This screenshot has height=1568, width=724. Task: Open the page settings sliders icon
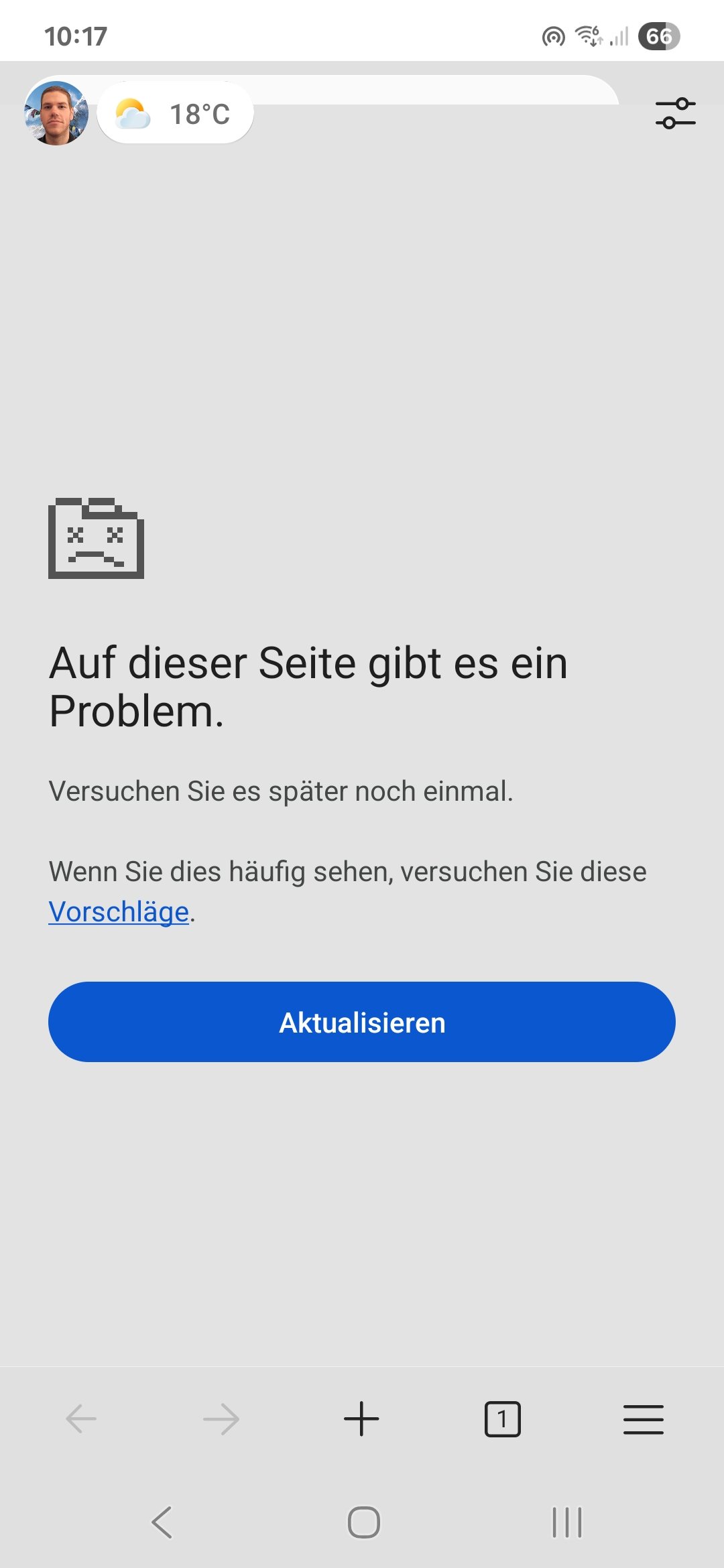(675, 113)
